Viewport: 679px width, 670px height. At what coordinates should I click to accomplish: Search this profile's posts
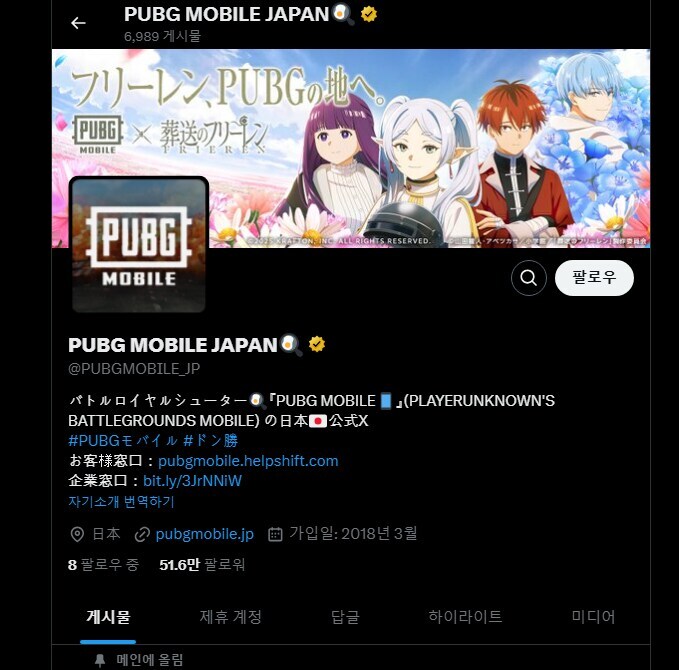529,277
